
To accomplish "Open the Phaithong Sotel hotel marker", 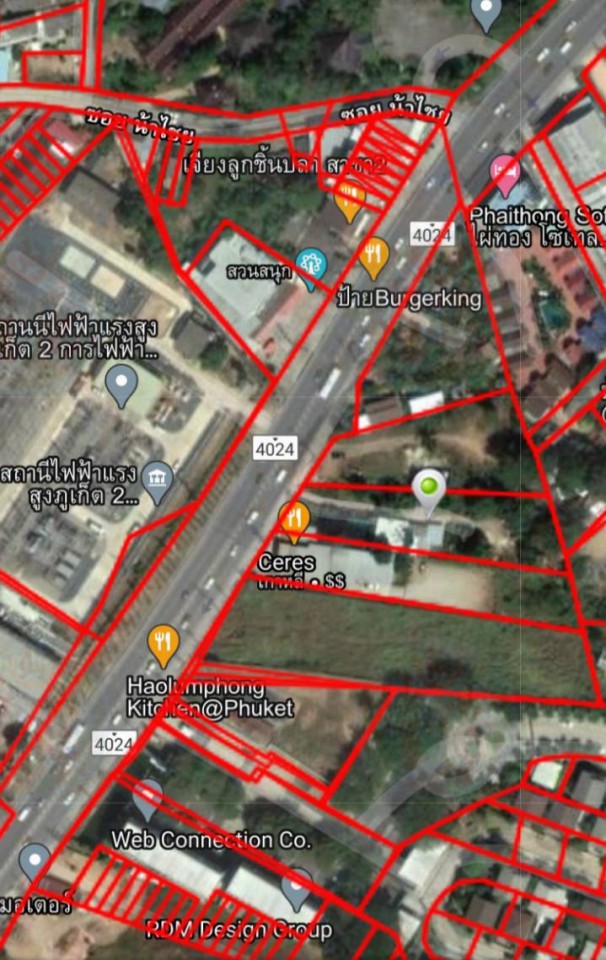I will (506, 177).
